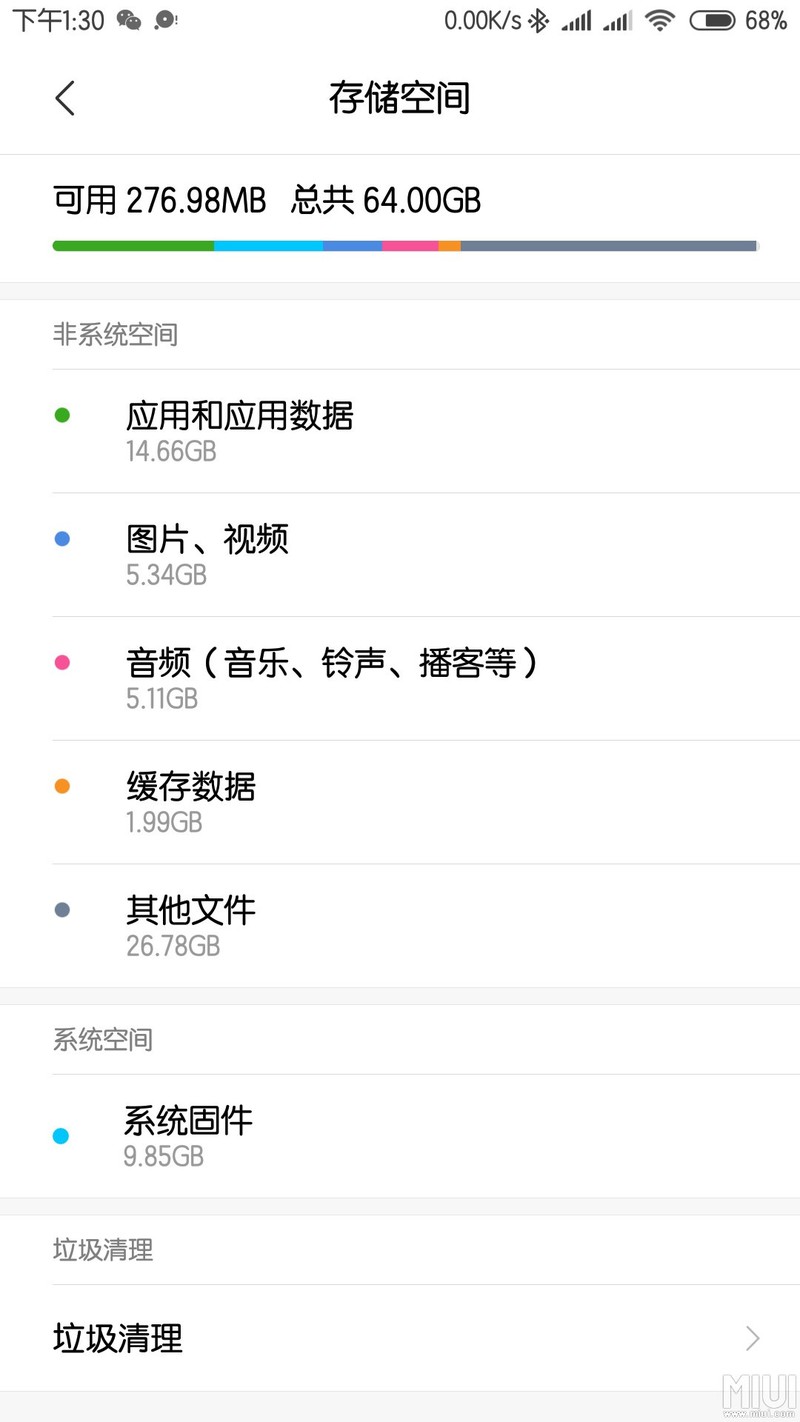Tap the orange 缓存数据 dot icon
800x1422 pixels.
(x=62, y=785)
